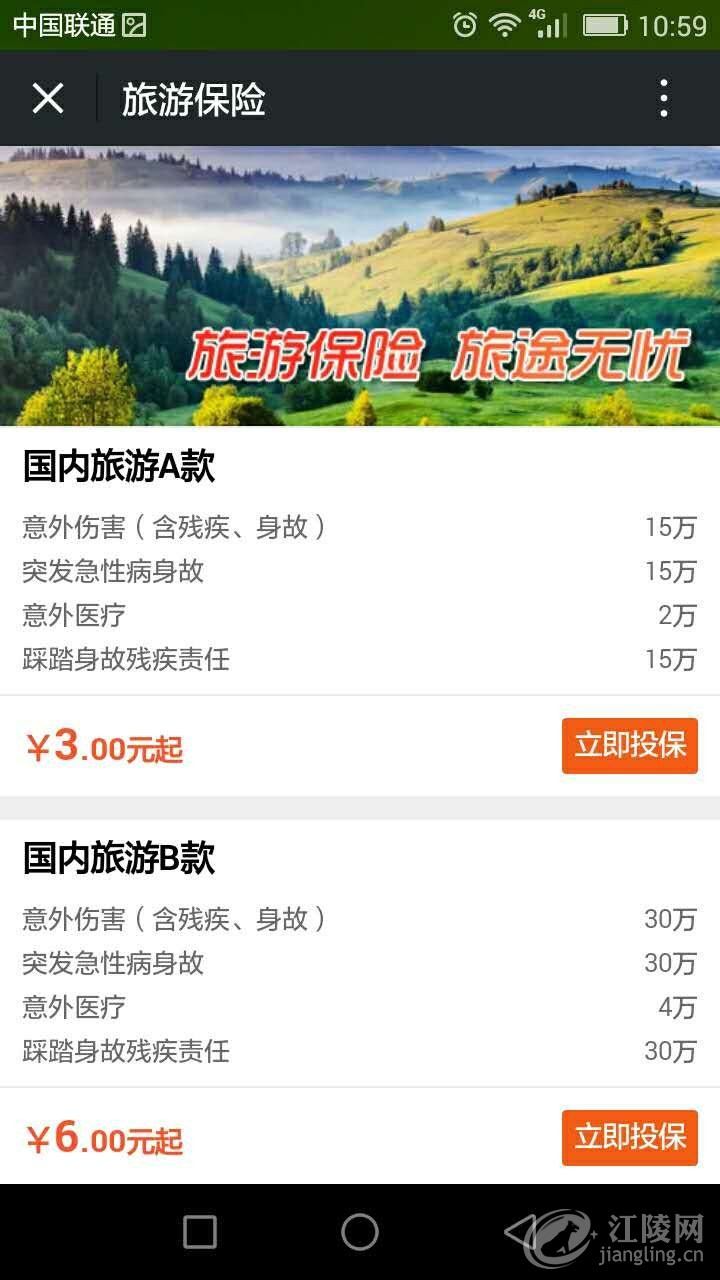Go to the home screen
The width and height of the screenshot is (720, 1280).
pos(359,1232)
